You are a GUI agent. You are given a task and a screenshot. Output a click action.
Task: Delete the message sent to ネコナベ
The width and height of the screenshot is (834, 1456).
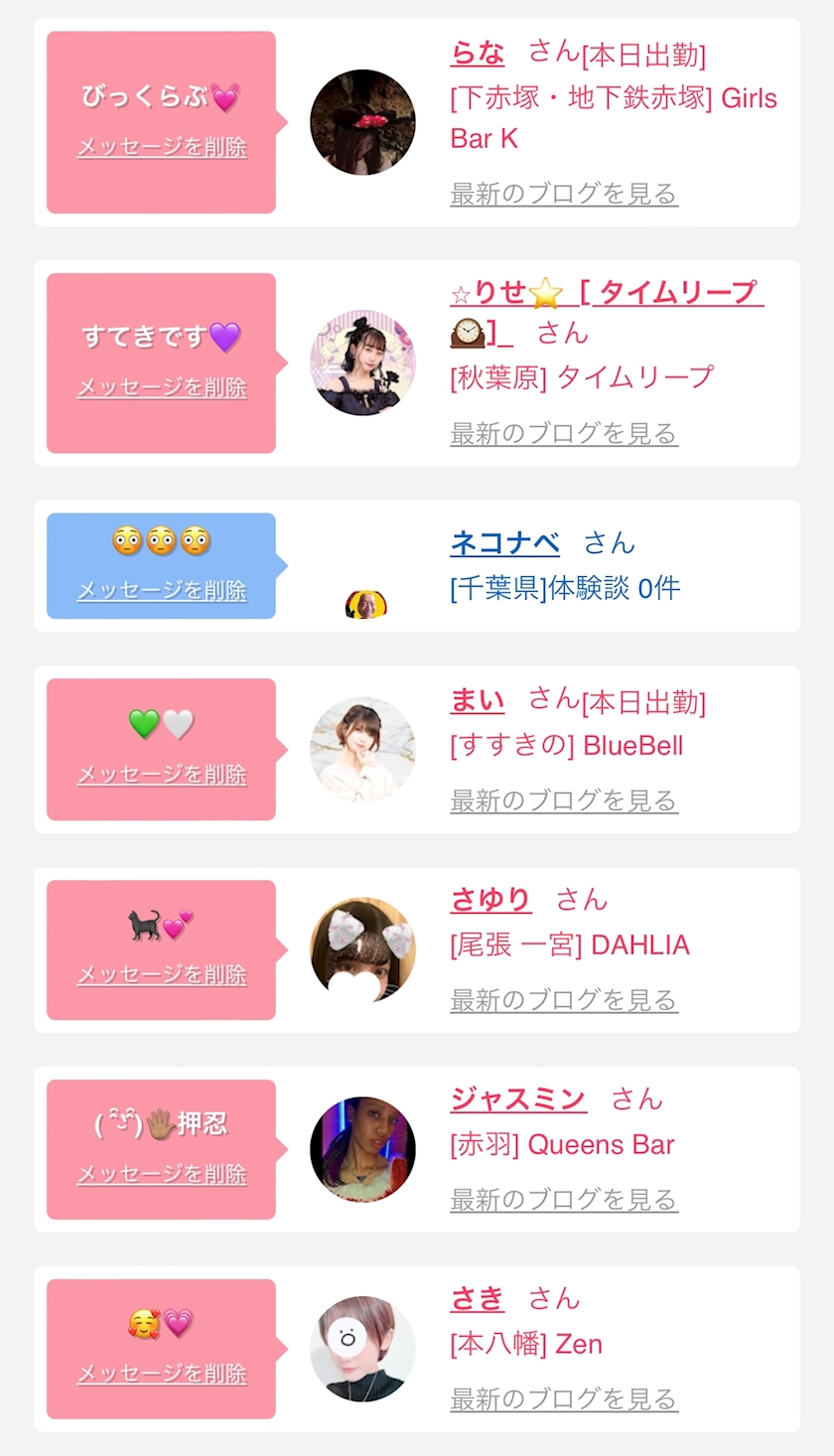pos(162,590)
